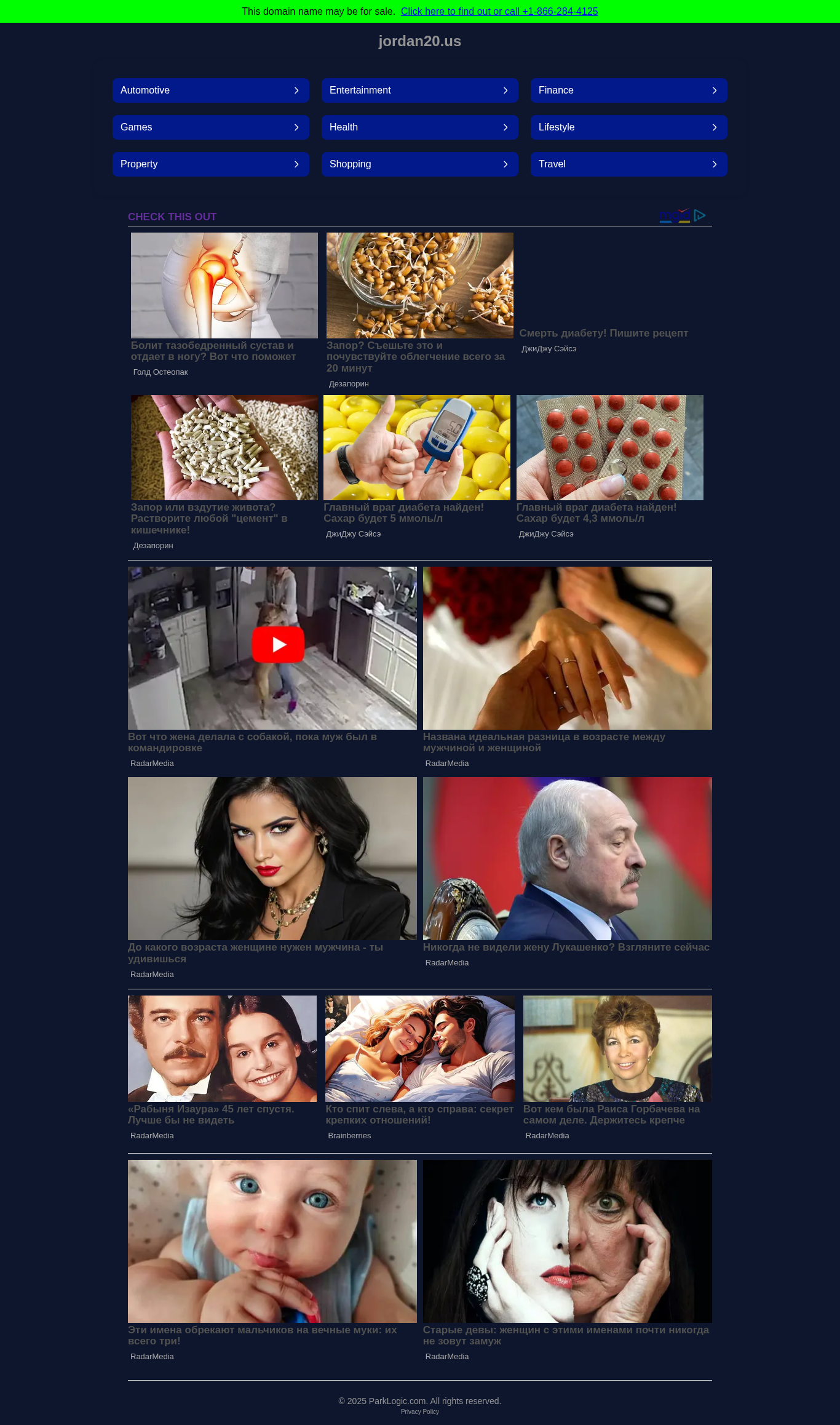Go to the Finance category
The width and height of the screenshot is (840, 1425).
[x=629, y=90]
